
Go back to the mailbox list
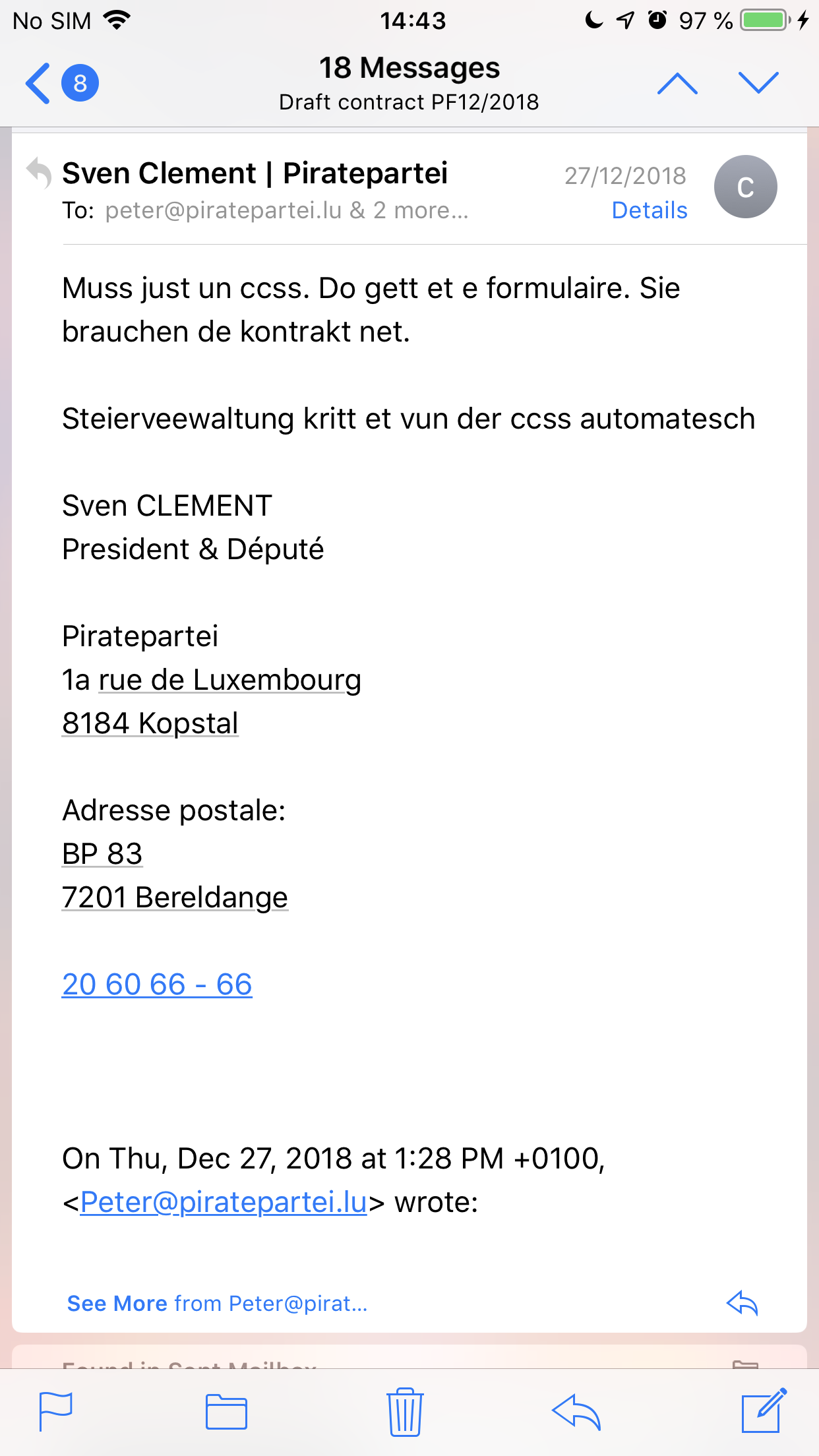point(40,84)
